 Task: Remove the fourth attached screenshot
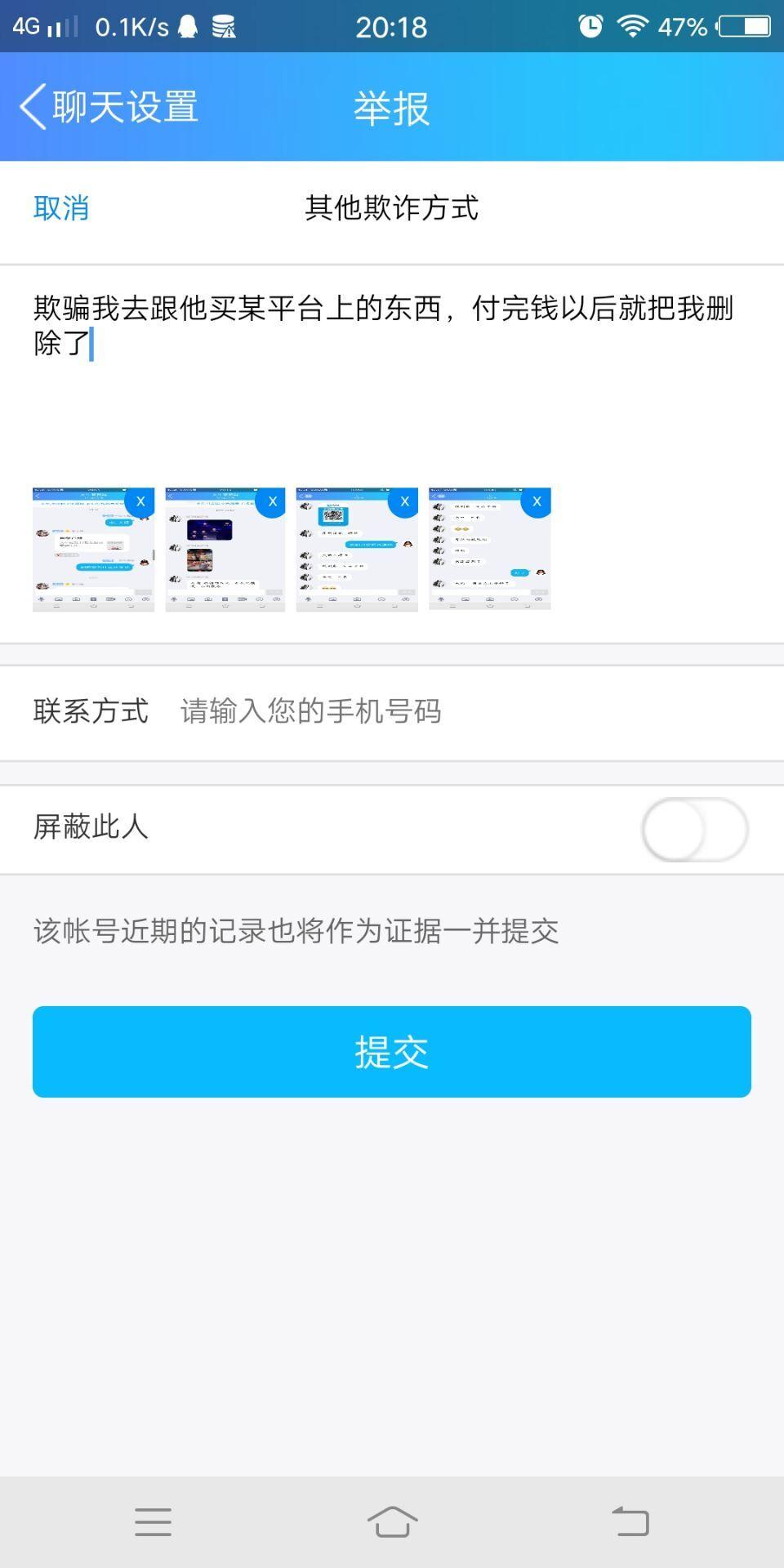pos(536,501)
